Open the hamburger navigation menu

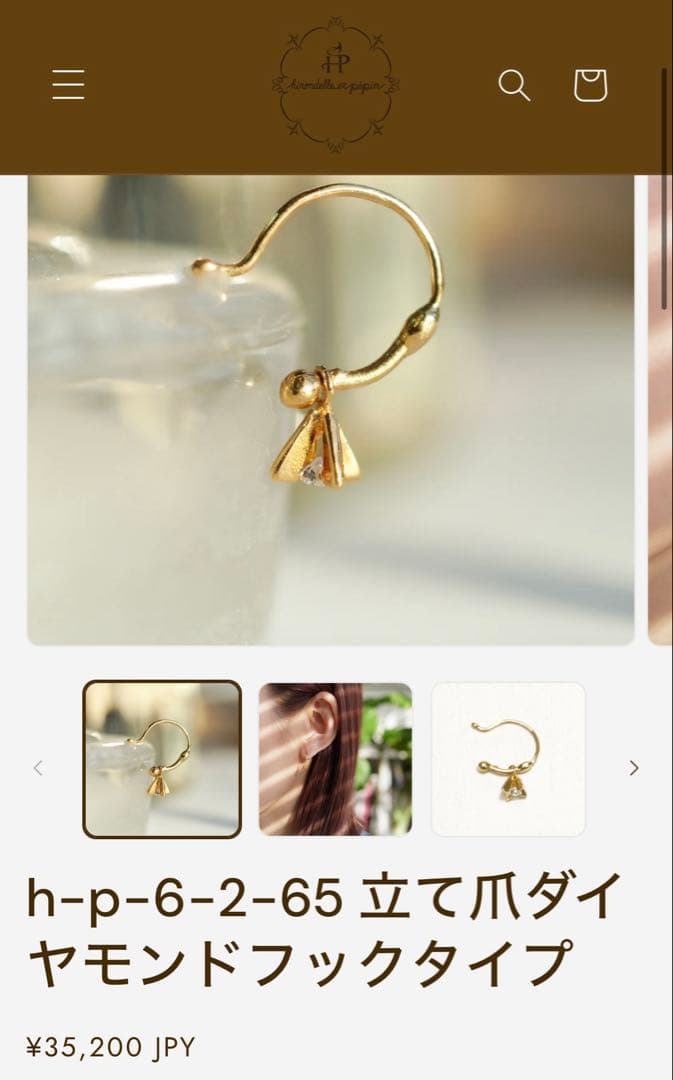click(x=68, y=85)
